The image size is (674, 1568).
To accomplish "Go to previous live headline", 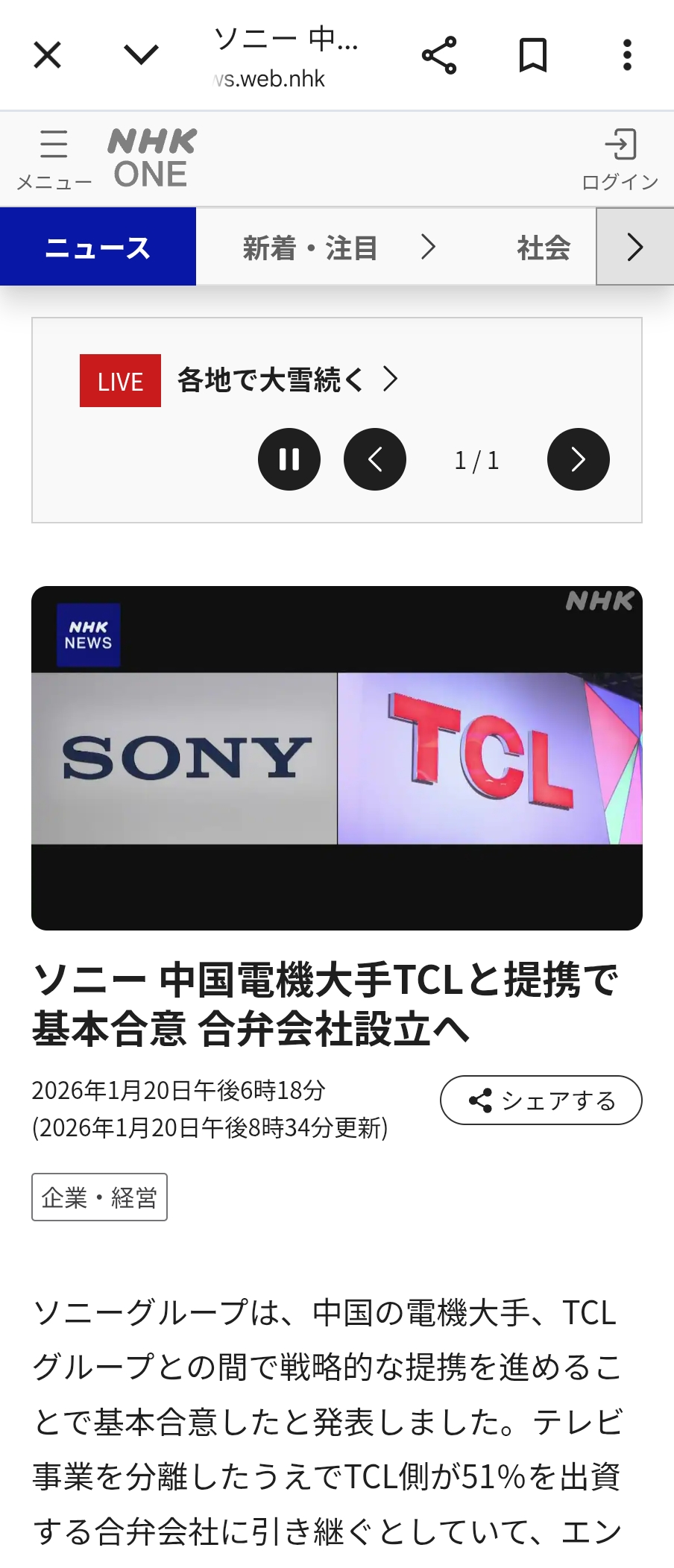I will (375, 459).
